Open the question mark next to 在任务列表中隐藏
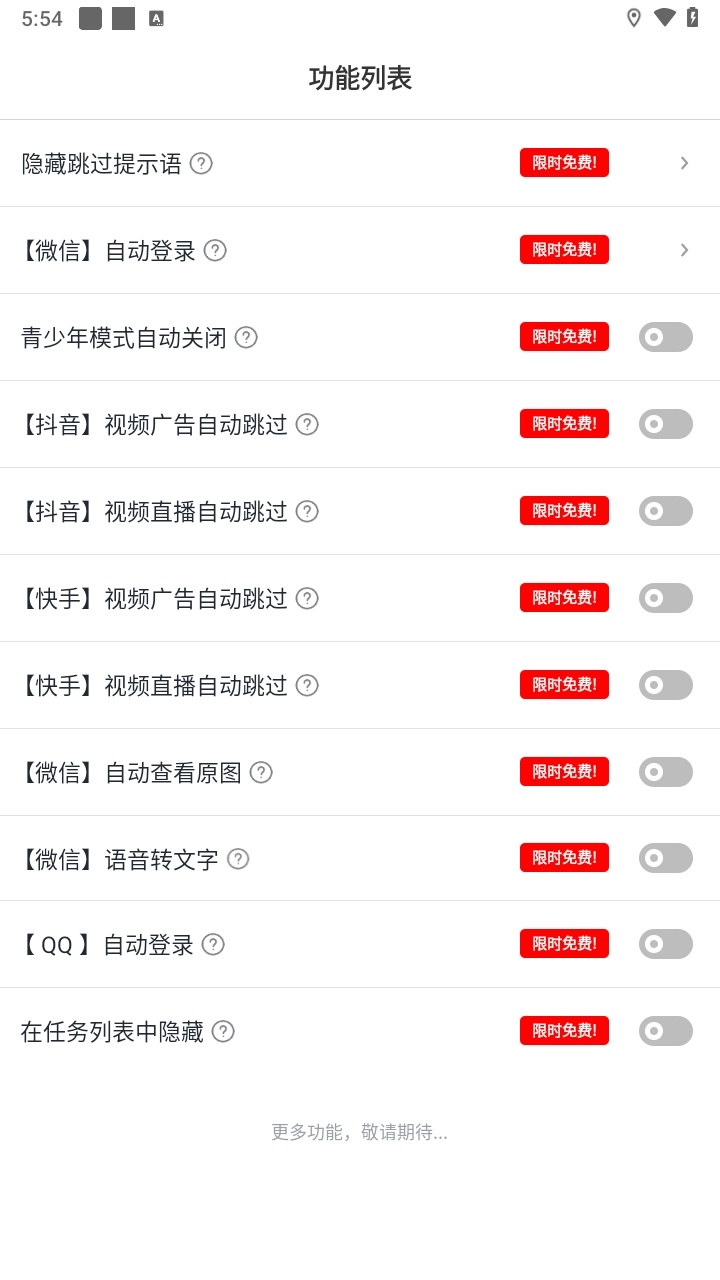This screenshot has width=720, height=1280. click(x=223, y=1031)
